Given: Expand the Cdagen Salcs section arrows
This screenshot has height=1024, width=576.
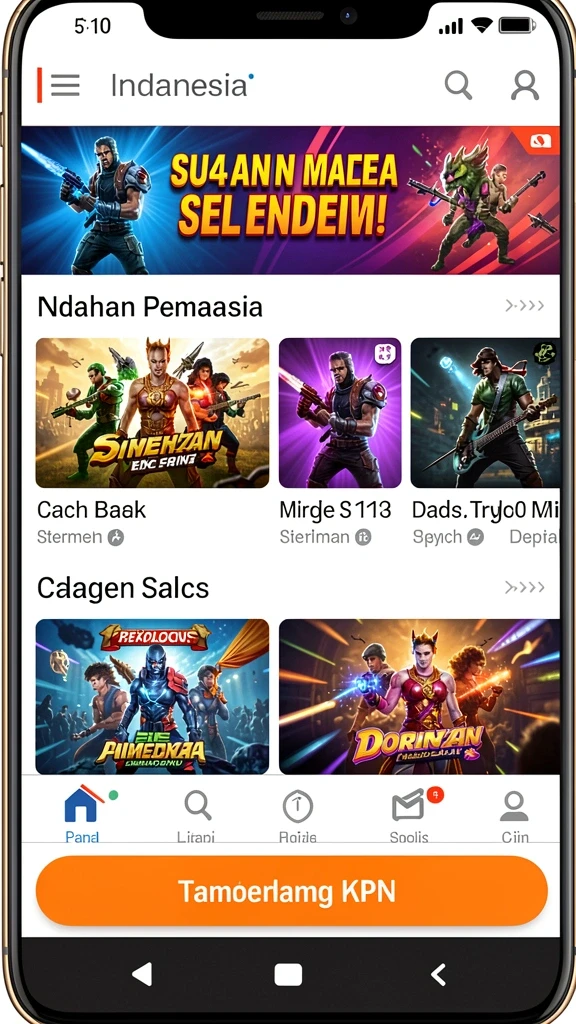Looking at the screenshot, I should click(x=524, y=587).
